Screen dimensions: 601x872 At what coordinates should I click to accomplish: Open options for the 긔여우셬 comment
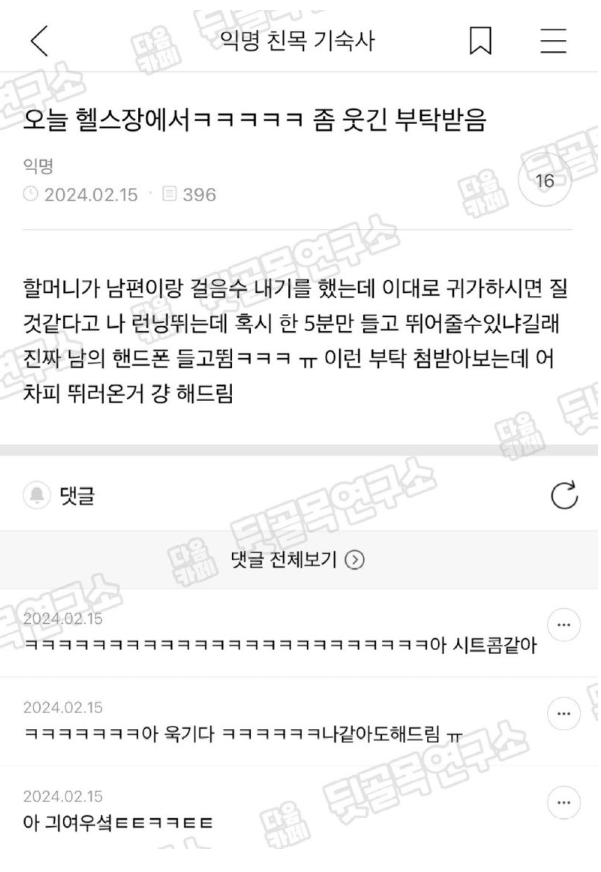(564, 801)
